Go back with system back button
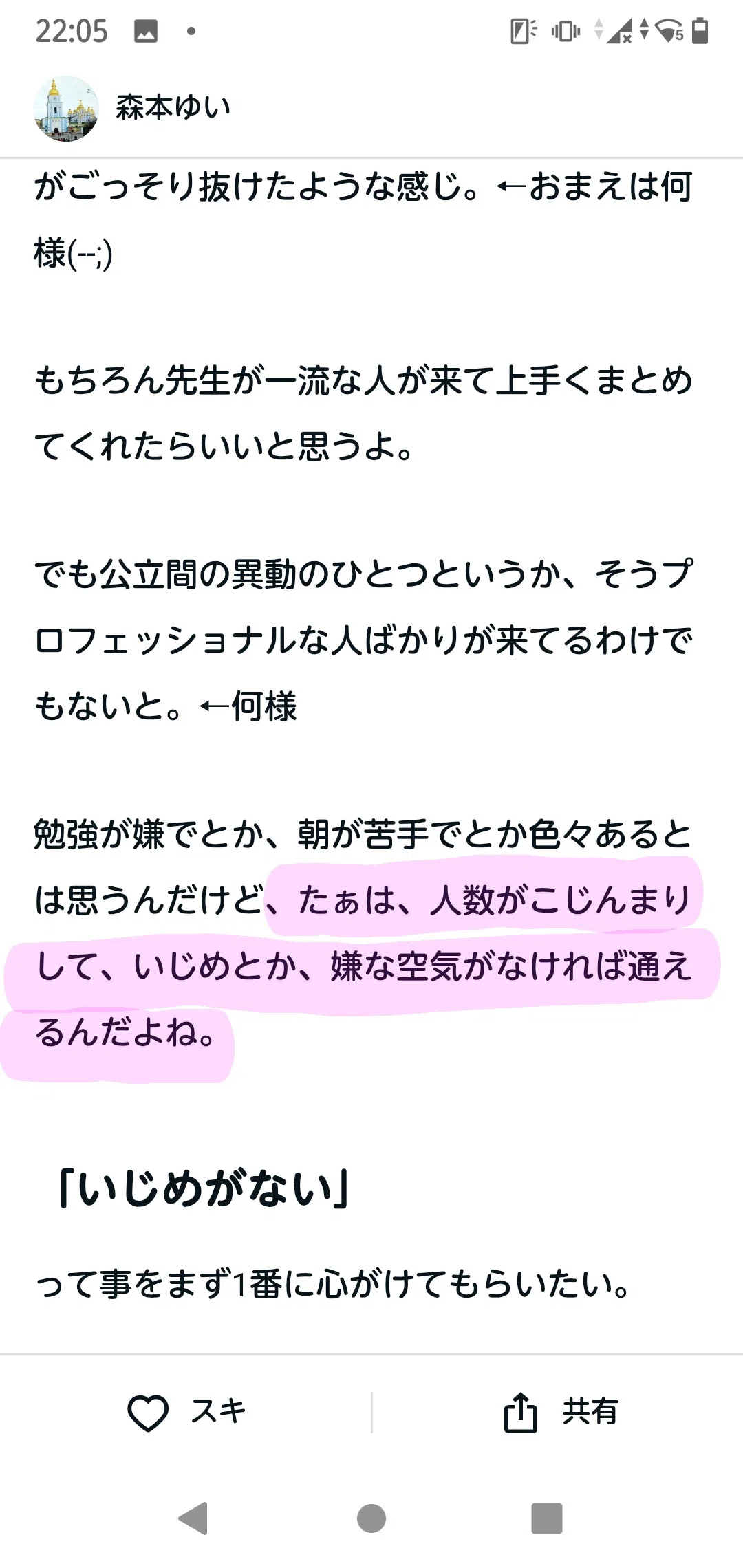The width and height of the screenshot is (743, 1568). [x=193, y=1518]
